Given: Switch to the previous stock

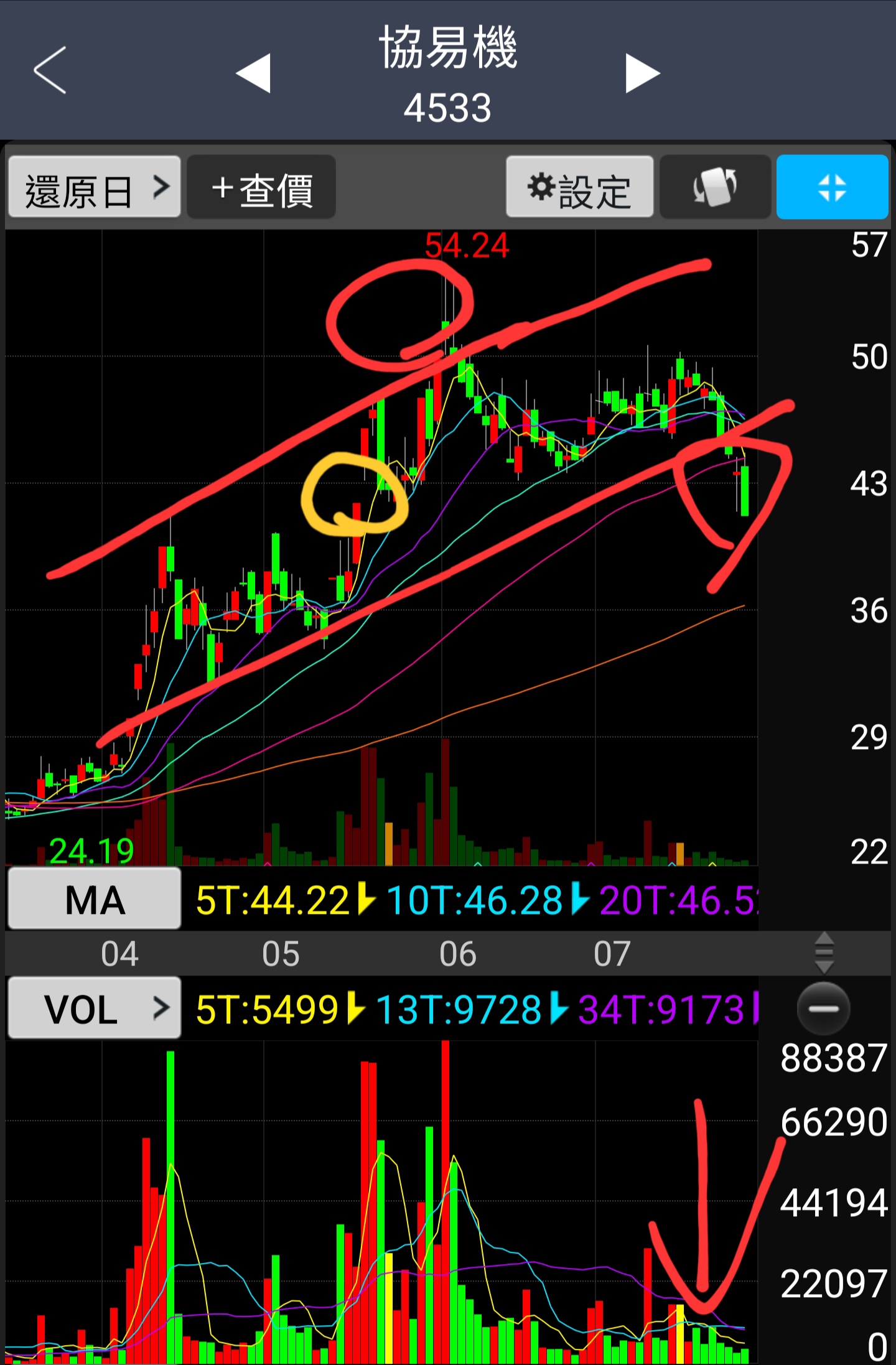Looking at the screenshot, I should [x=253, y=73].
